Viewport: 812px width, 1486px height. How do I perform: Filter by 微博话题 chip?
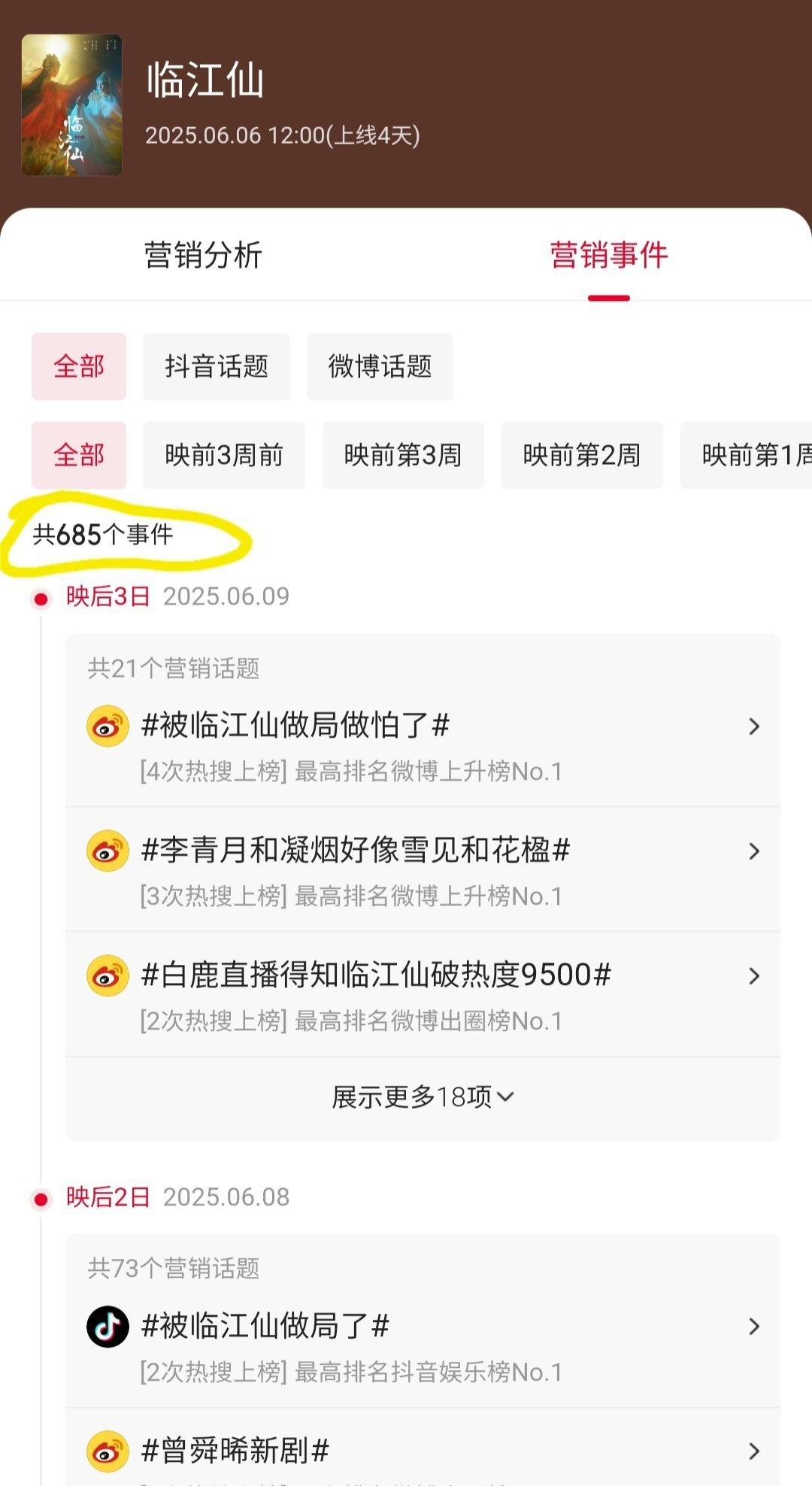pos(380,366)
